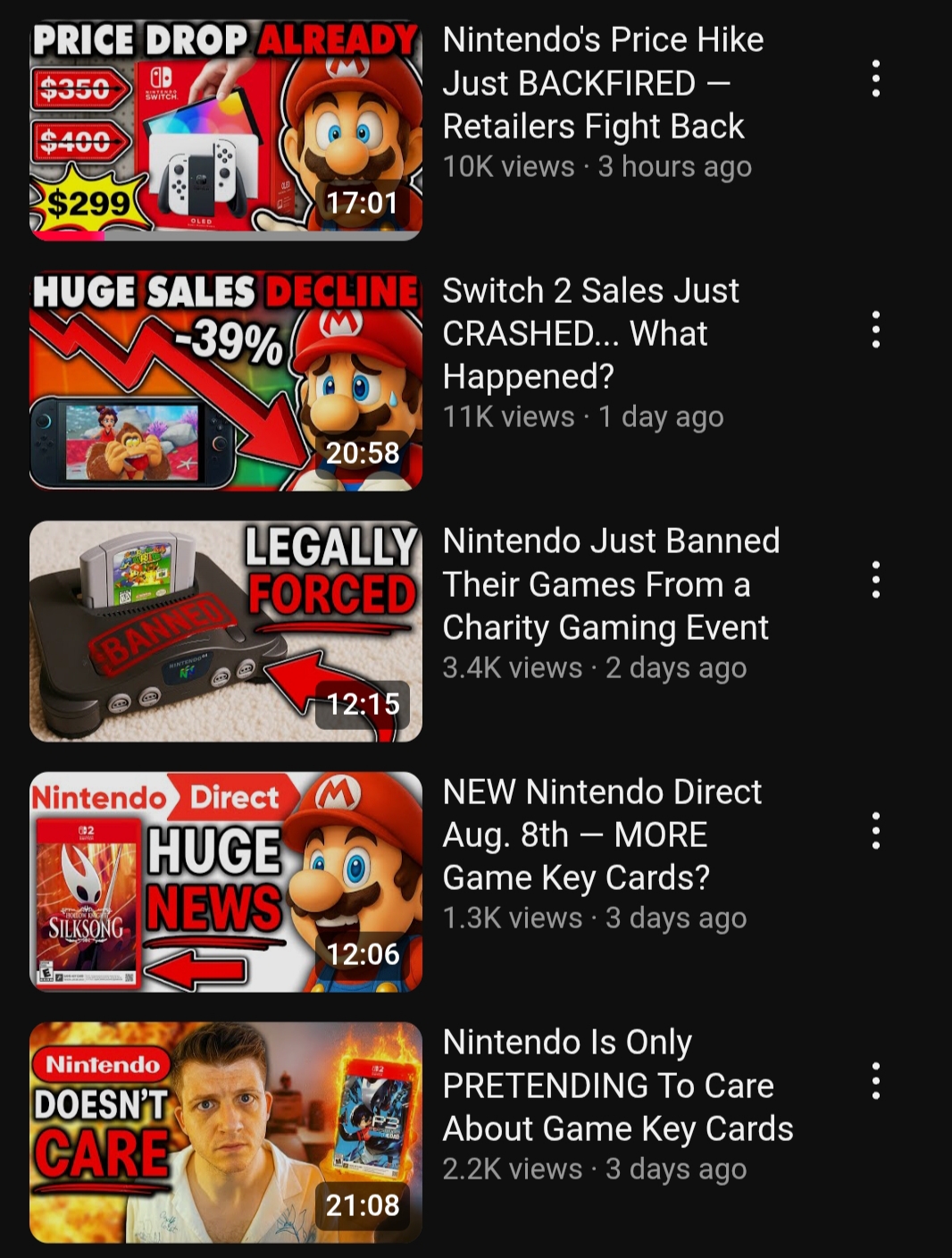Show more options for the Nintendo Direct Aug. 8th video
This screenshot has height=1258, width=952.
click(x=875, y=831)
